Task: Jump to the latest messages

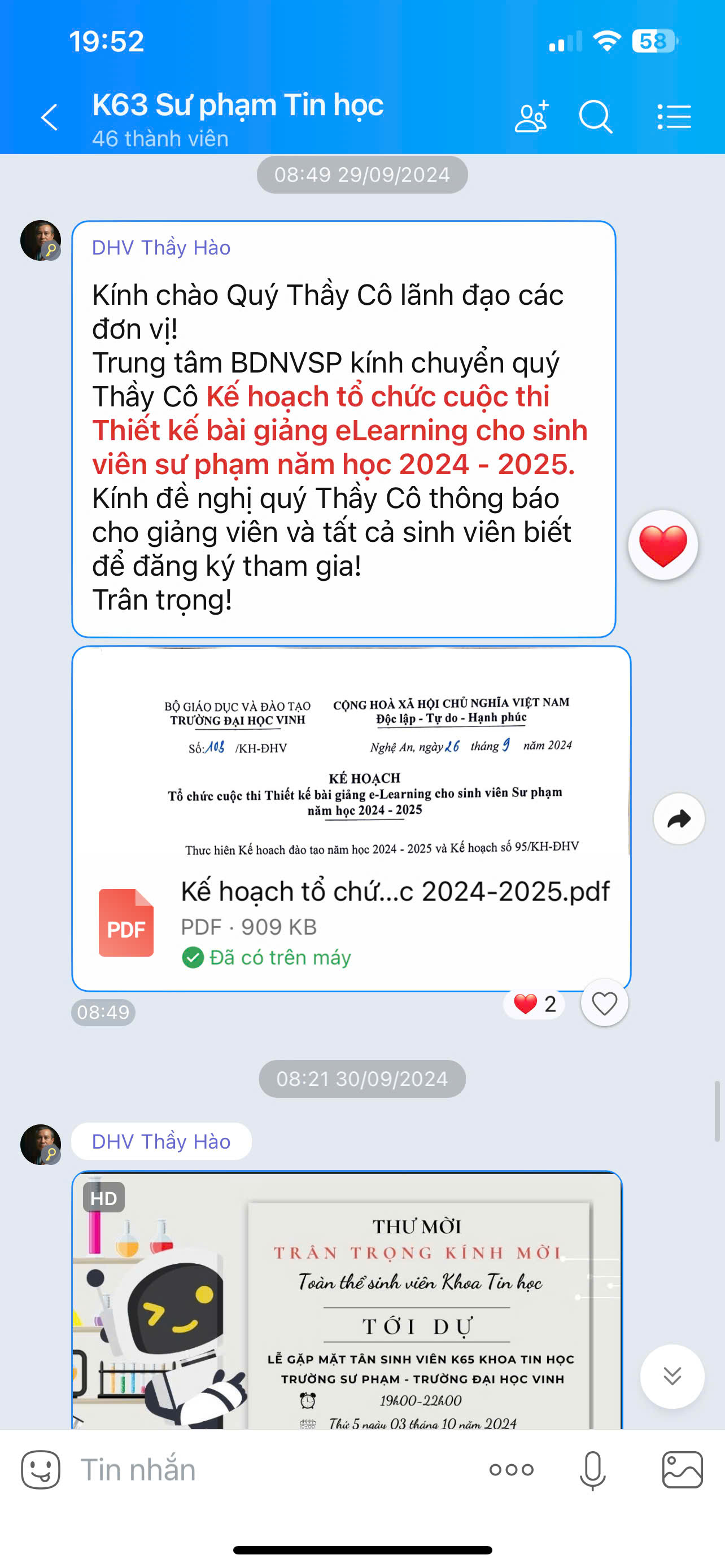Action: (x=672, y=1376)
